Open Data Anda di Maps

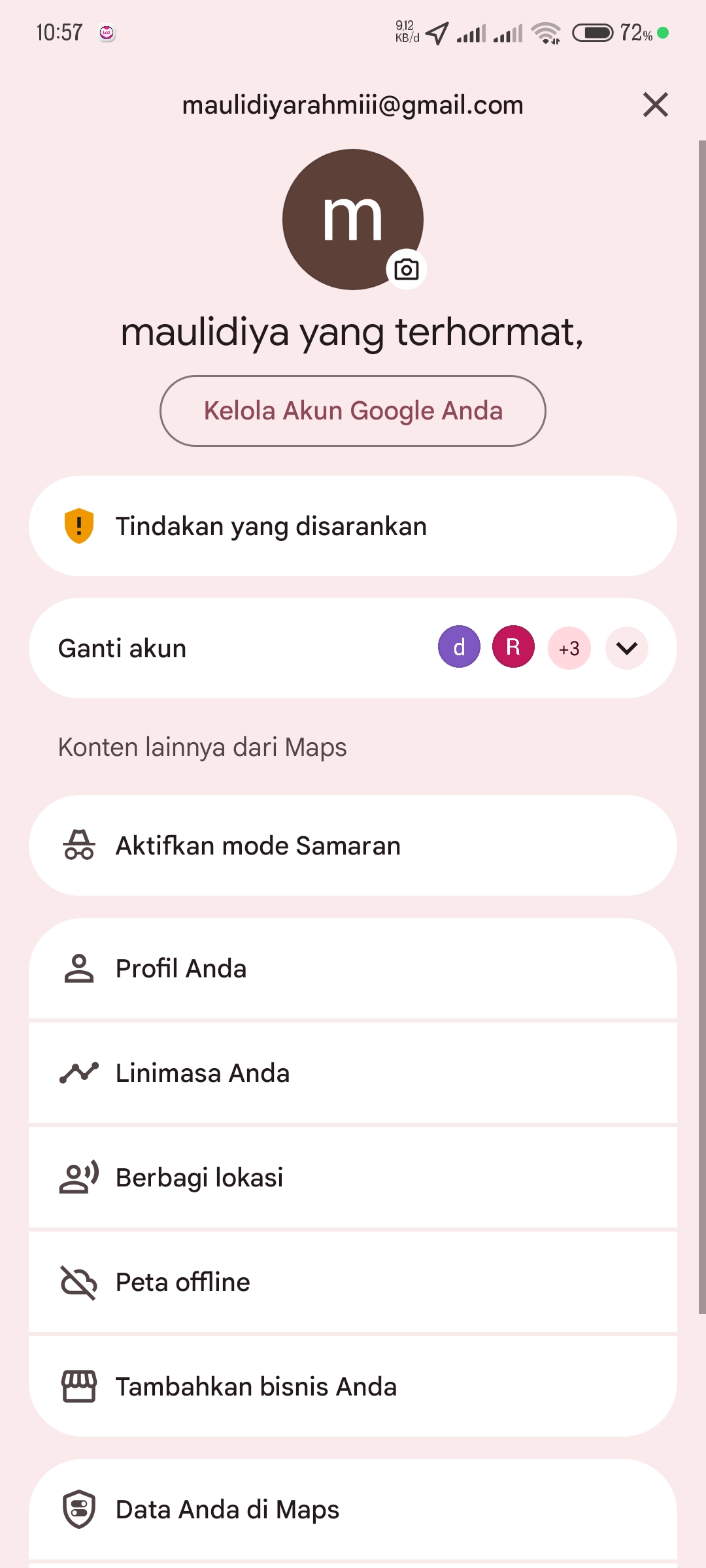[353, 1509]
